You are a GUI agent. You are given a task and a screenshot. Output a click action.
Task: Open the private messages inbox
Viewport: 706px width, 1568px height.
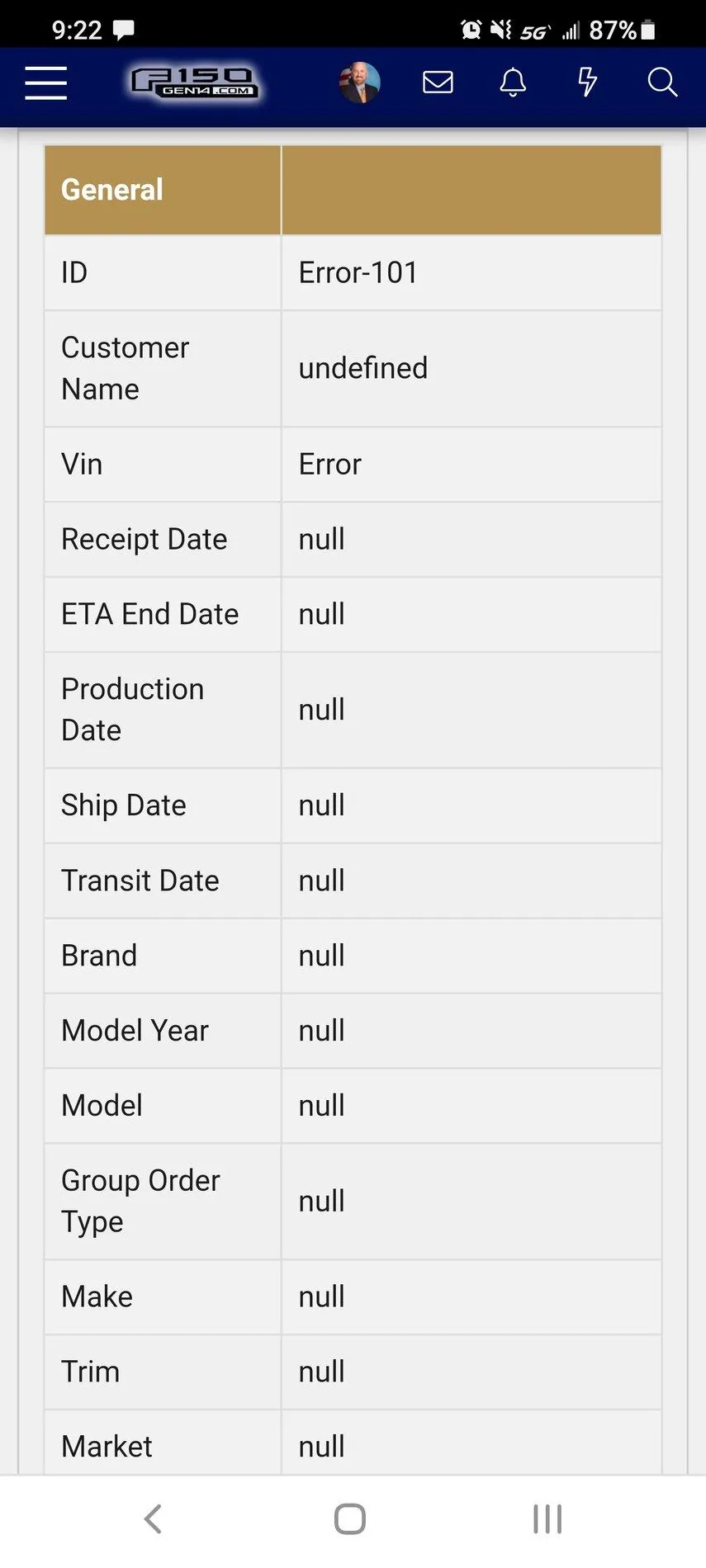pyautogui.click(x=438, y=83)
